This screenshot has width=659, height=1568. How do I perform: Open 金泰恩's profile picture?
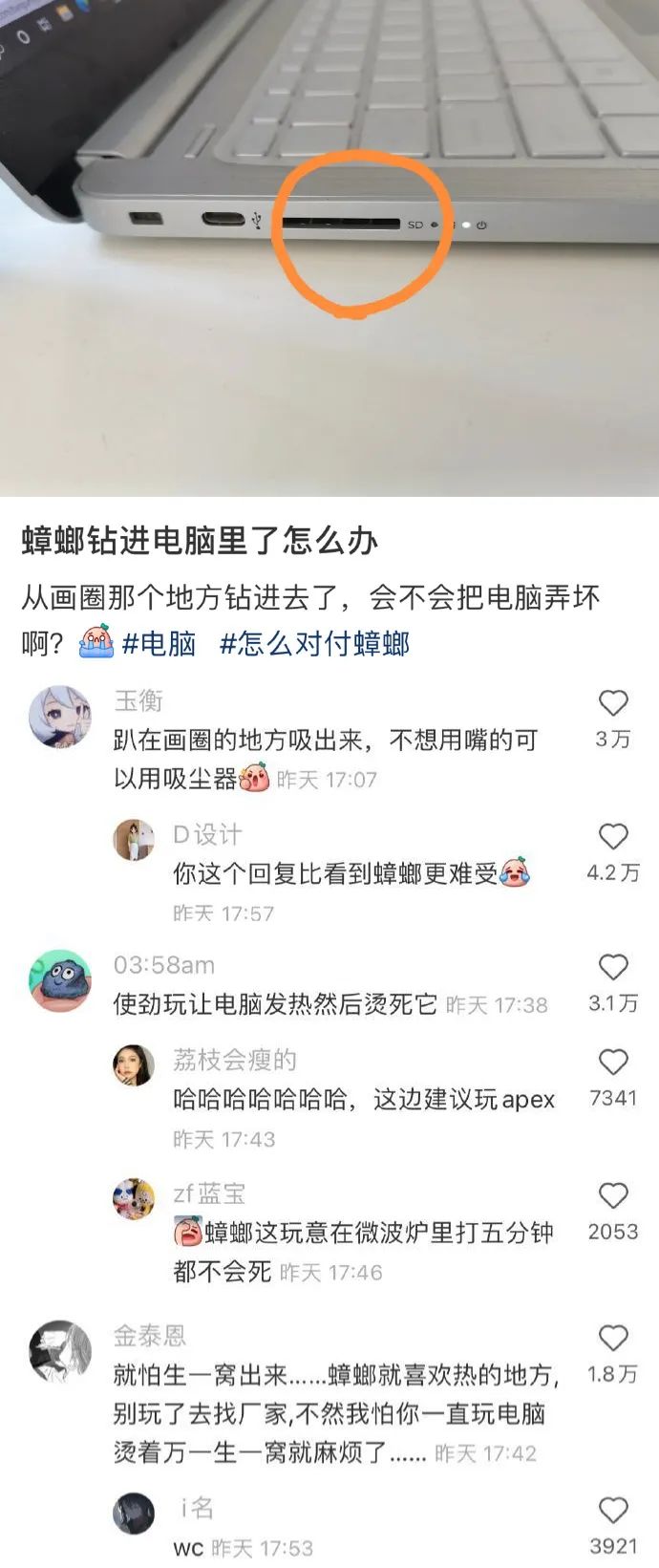pos(60,1351)
